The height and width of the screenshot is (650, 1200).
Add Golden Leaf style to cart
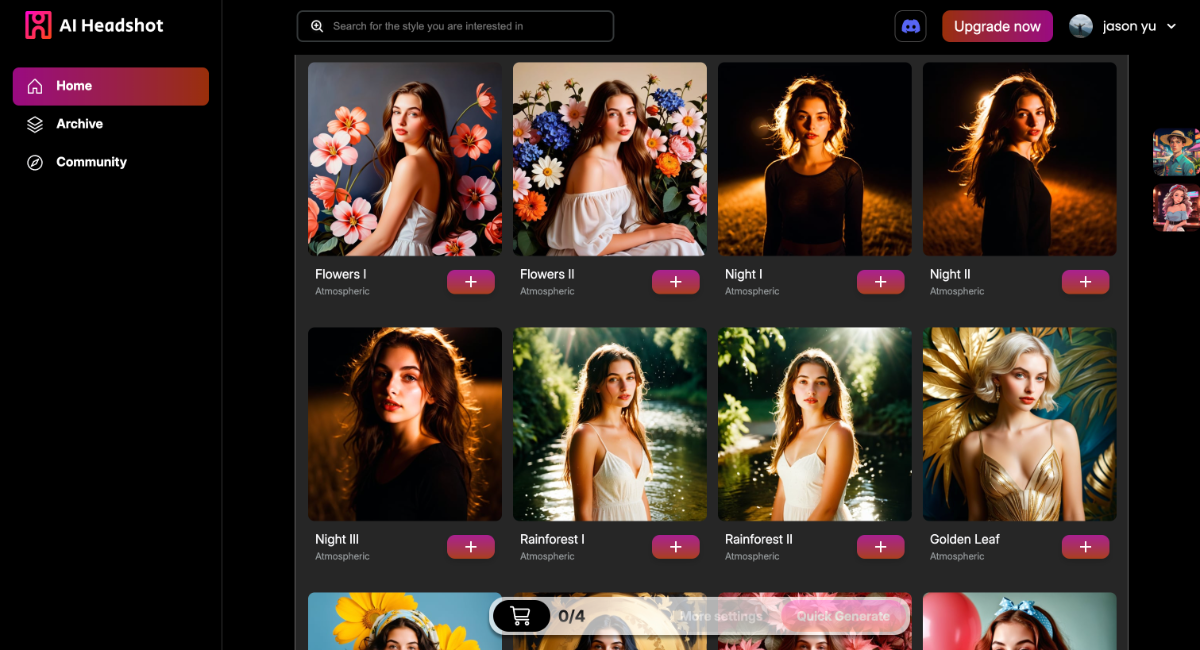tap(1085, 547)
